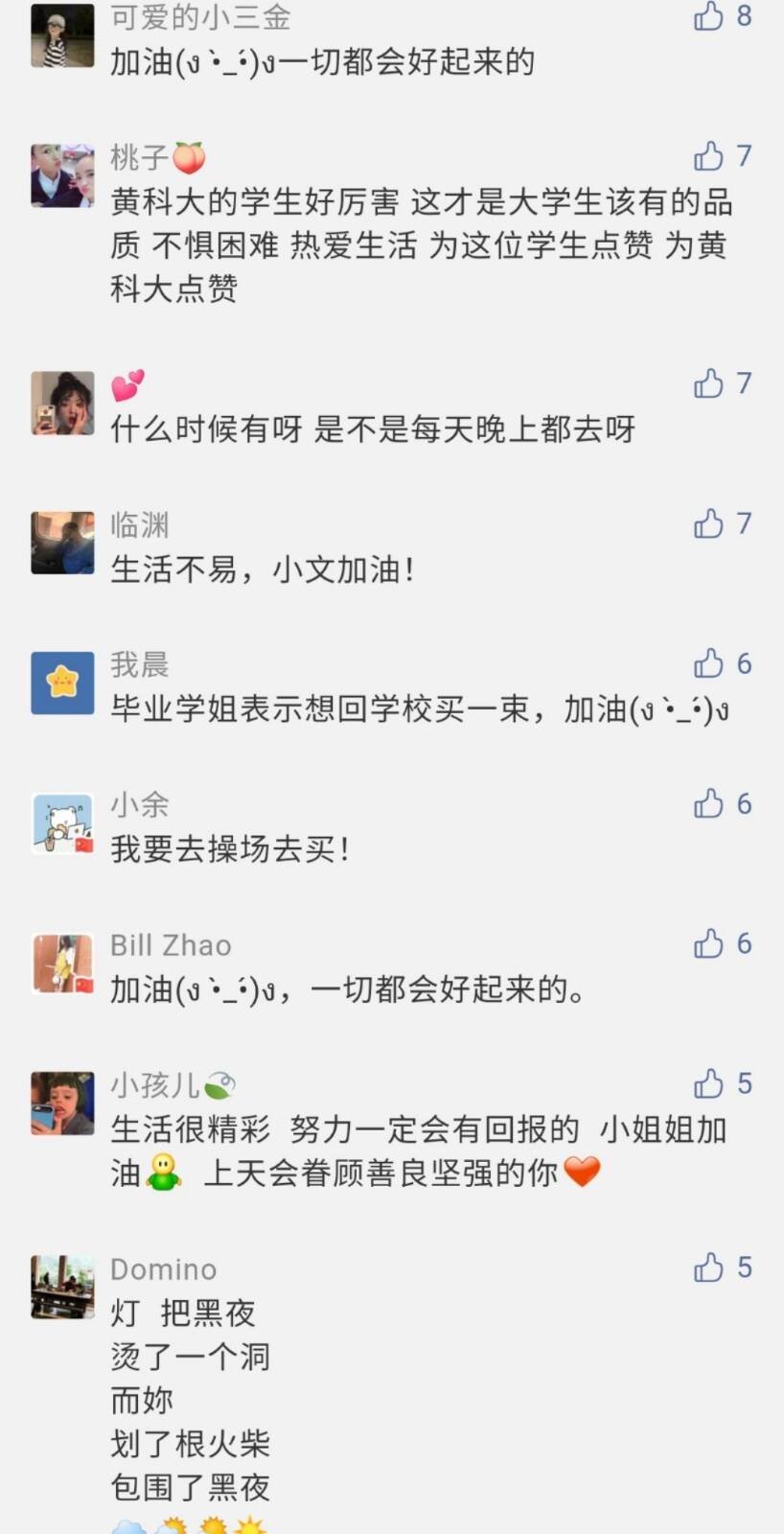The width and height of the screenshot is (784, 1534).
Task: Like 临渊's comment
Action: tap(708, 523)
